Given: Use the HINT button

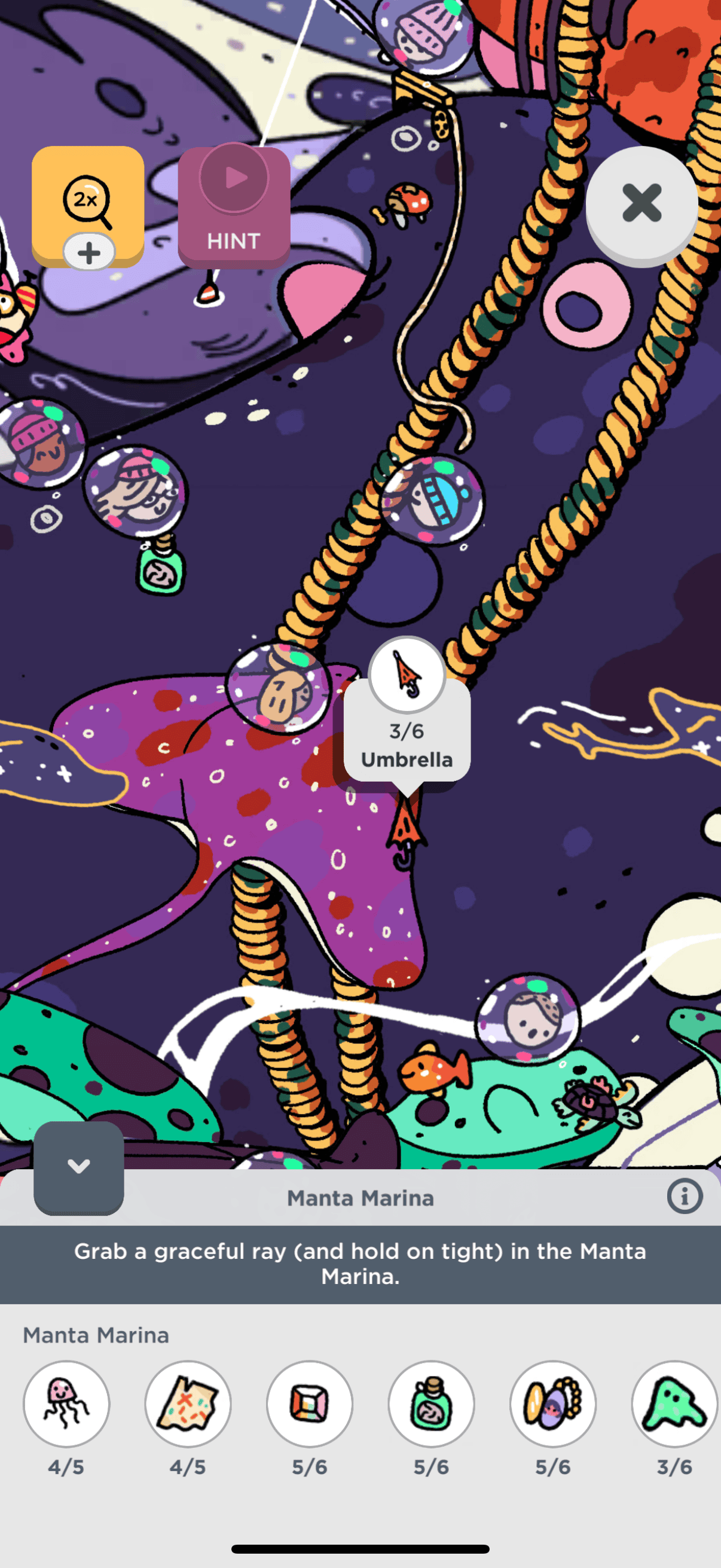Looking at the screenshot, I should [x=234, y=206].
